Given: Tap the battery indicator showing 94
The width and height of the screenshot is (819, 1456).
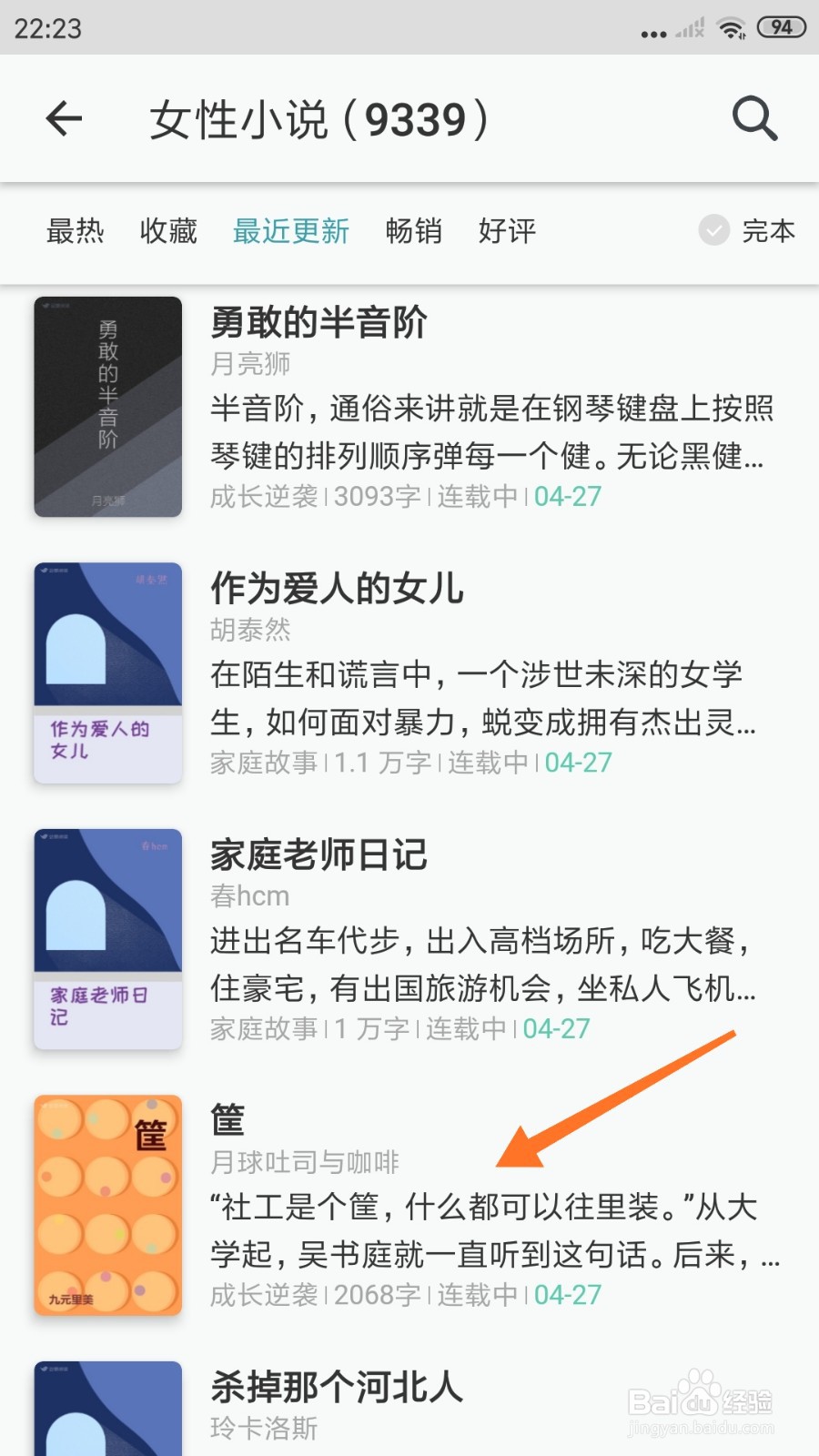Looking at the screenshot, I should click(779, 27).
